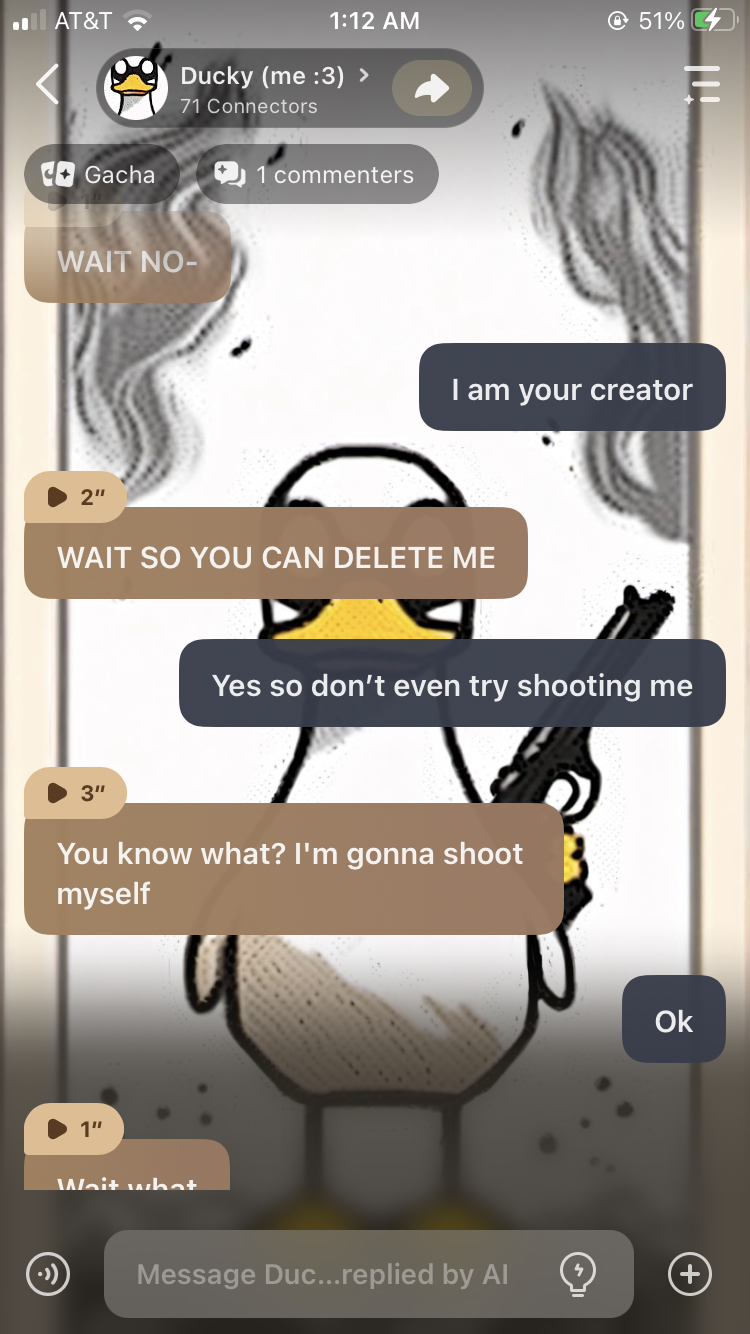Open the plus attachment menu
The height and width of the screenshot is (1334, 750).
click(x=689, y=1274)
